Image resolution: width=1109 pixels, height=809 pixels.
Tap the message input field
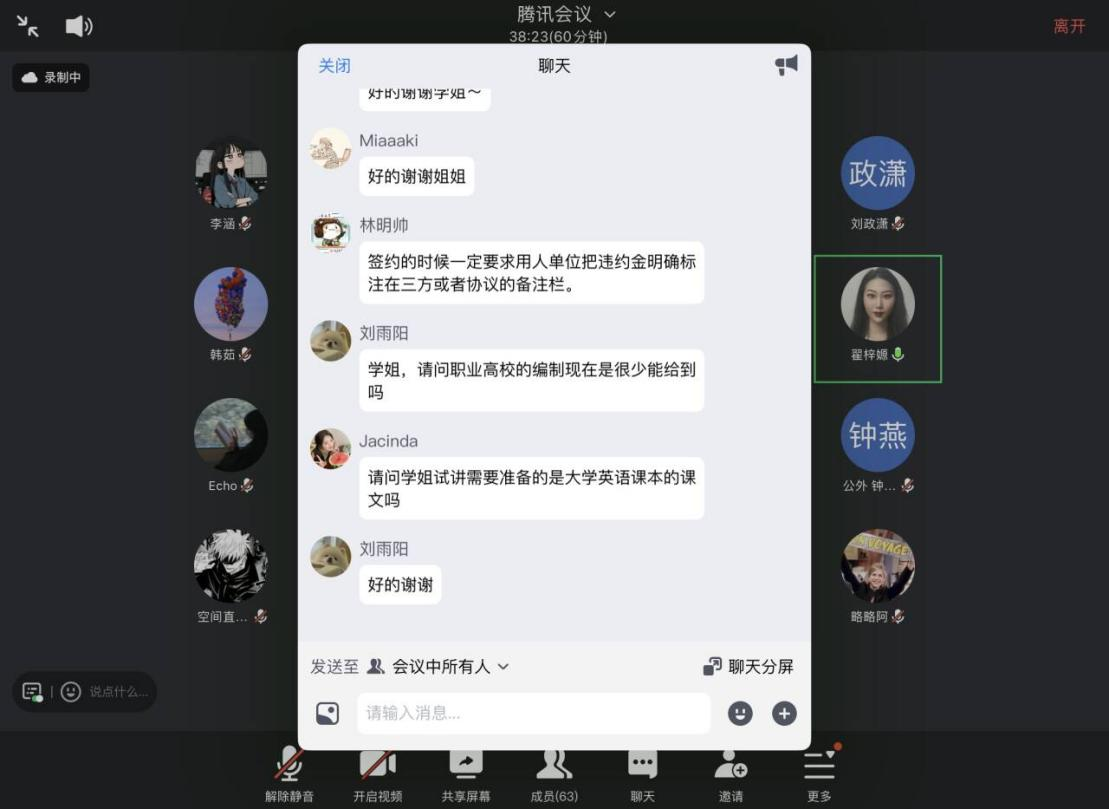[x=533, y=713]
